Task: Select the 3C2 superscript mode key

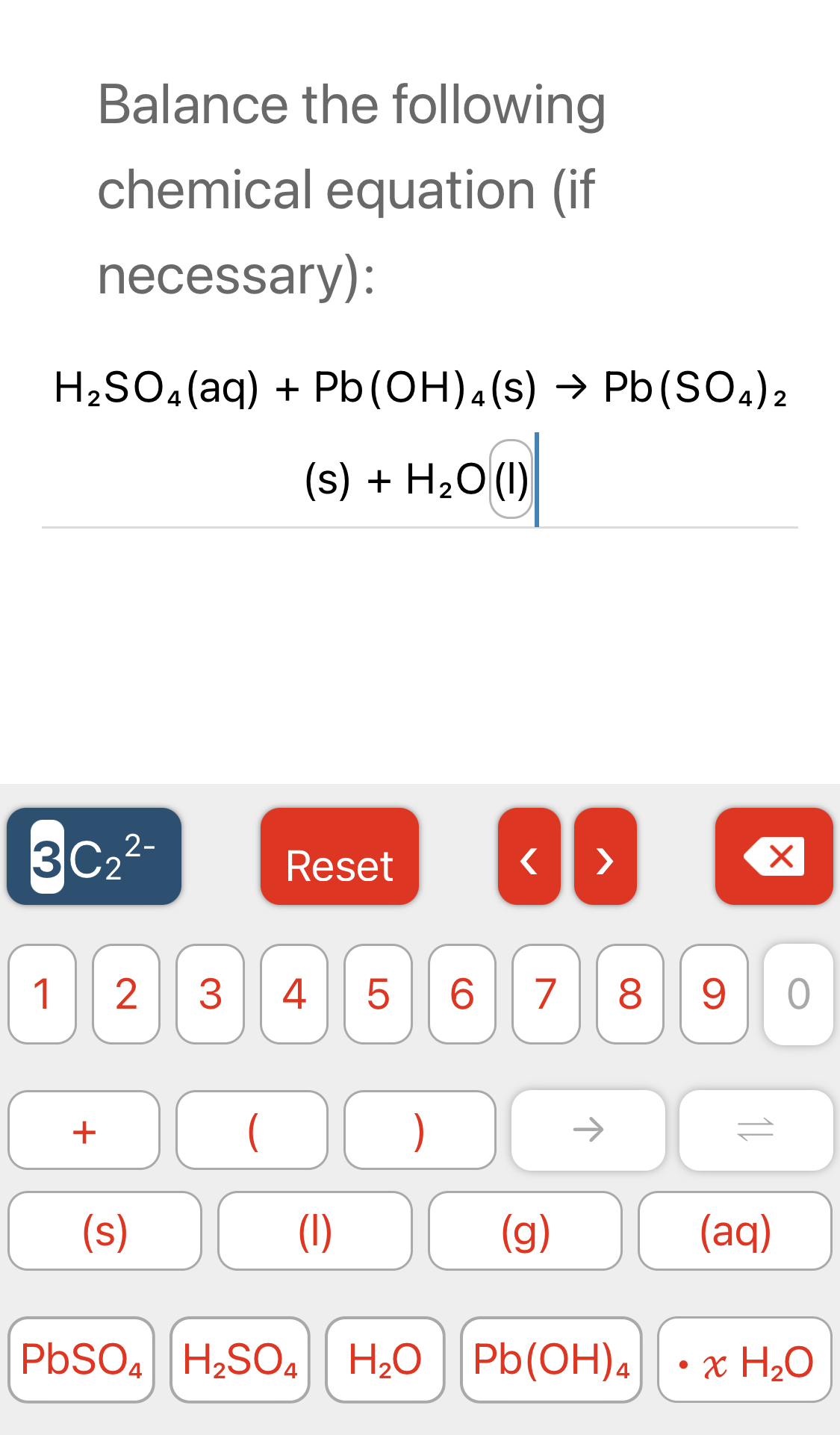Action: click(93, 857)
